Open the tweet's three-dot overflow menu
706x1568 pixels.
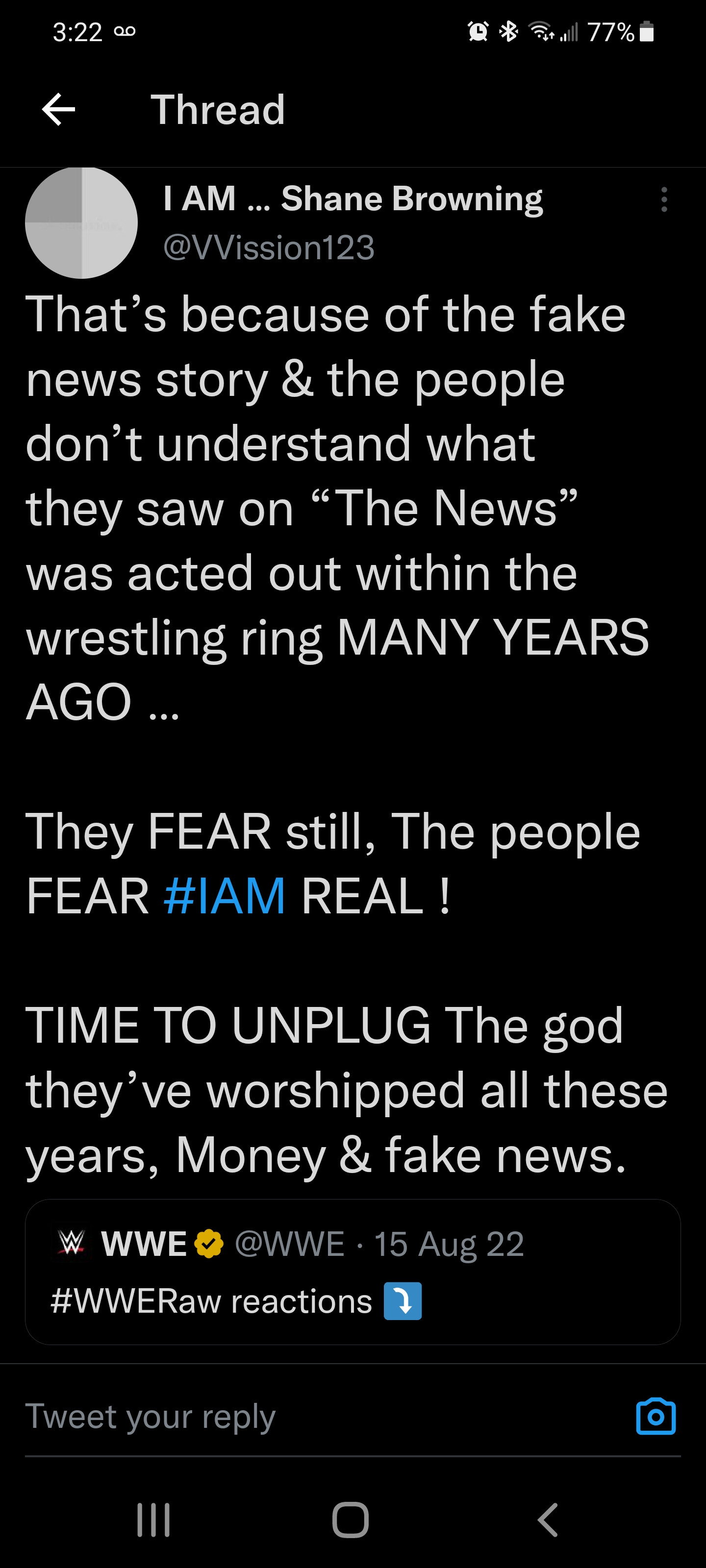[x=664, y=199]
